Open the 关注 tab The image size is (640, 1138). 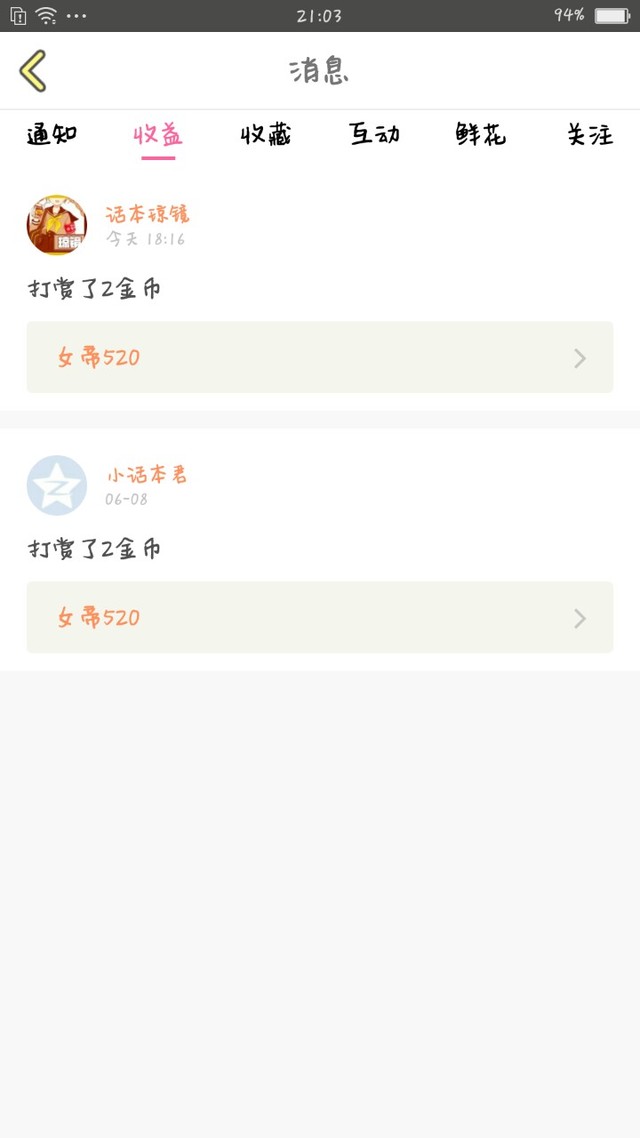590,135
